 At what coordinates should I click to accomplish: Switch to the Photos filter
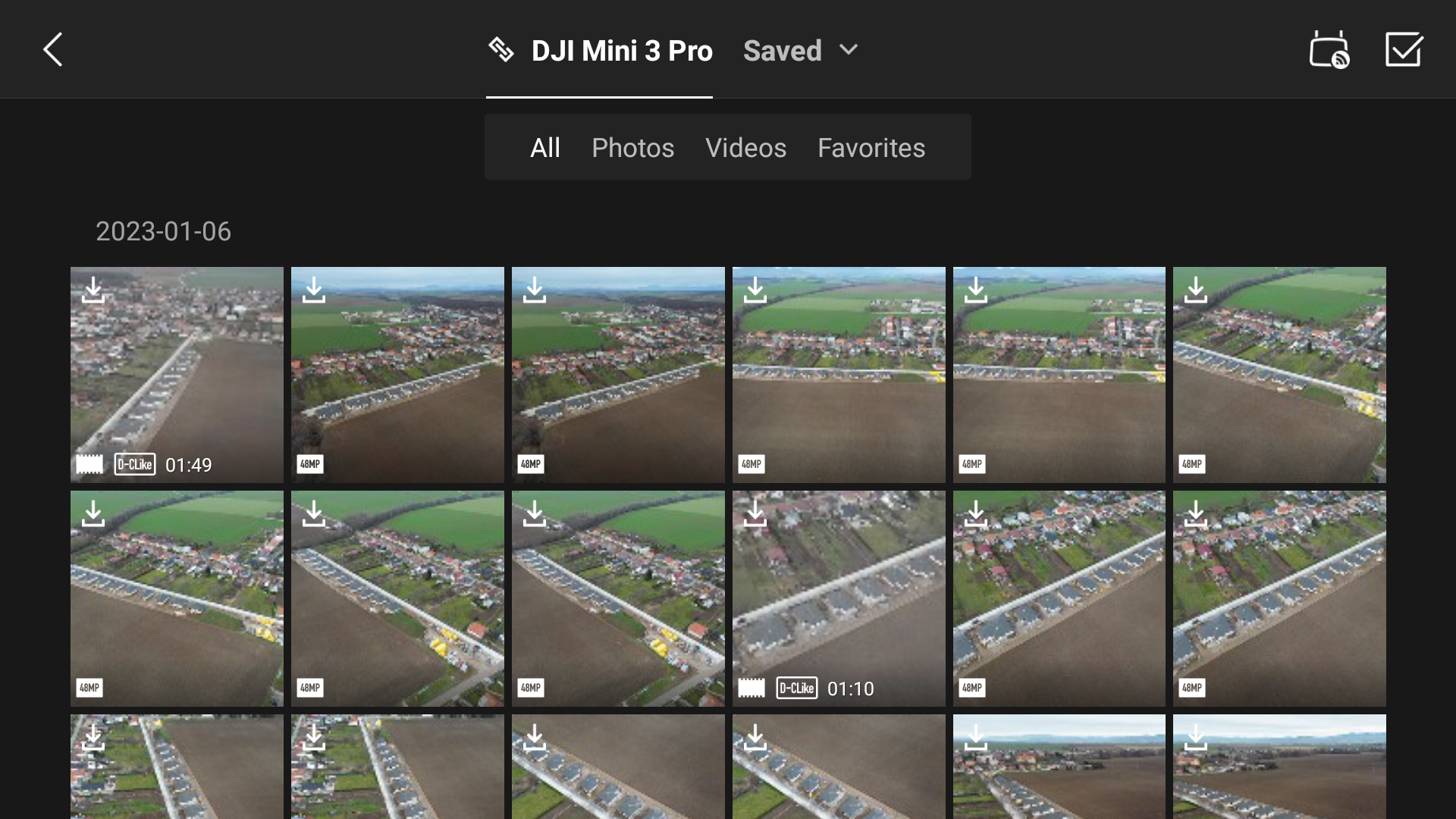[x=632, y=148]
